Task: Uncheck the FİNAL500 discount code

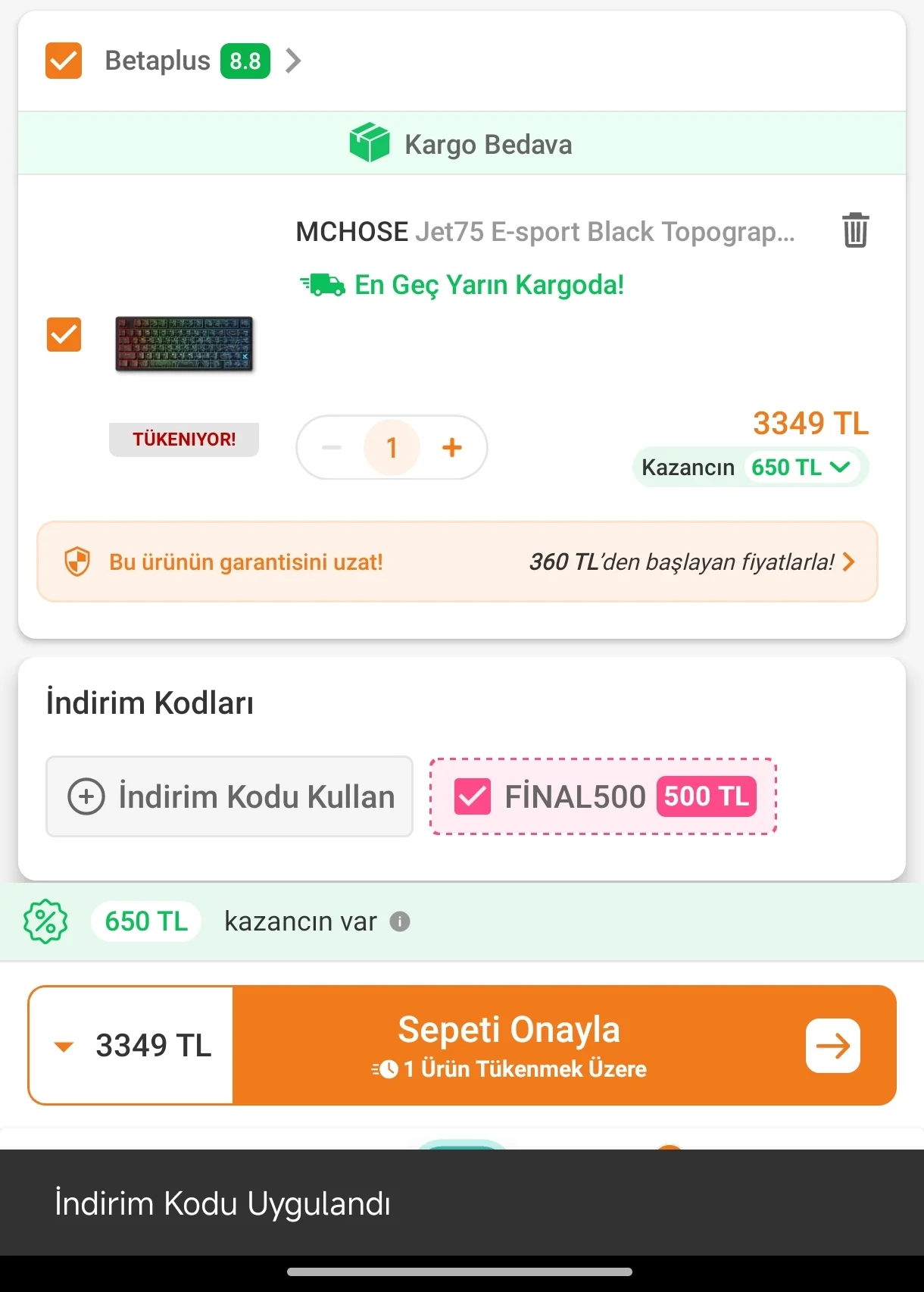Action: tap(473, 797)
